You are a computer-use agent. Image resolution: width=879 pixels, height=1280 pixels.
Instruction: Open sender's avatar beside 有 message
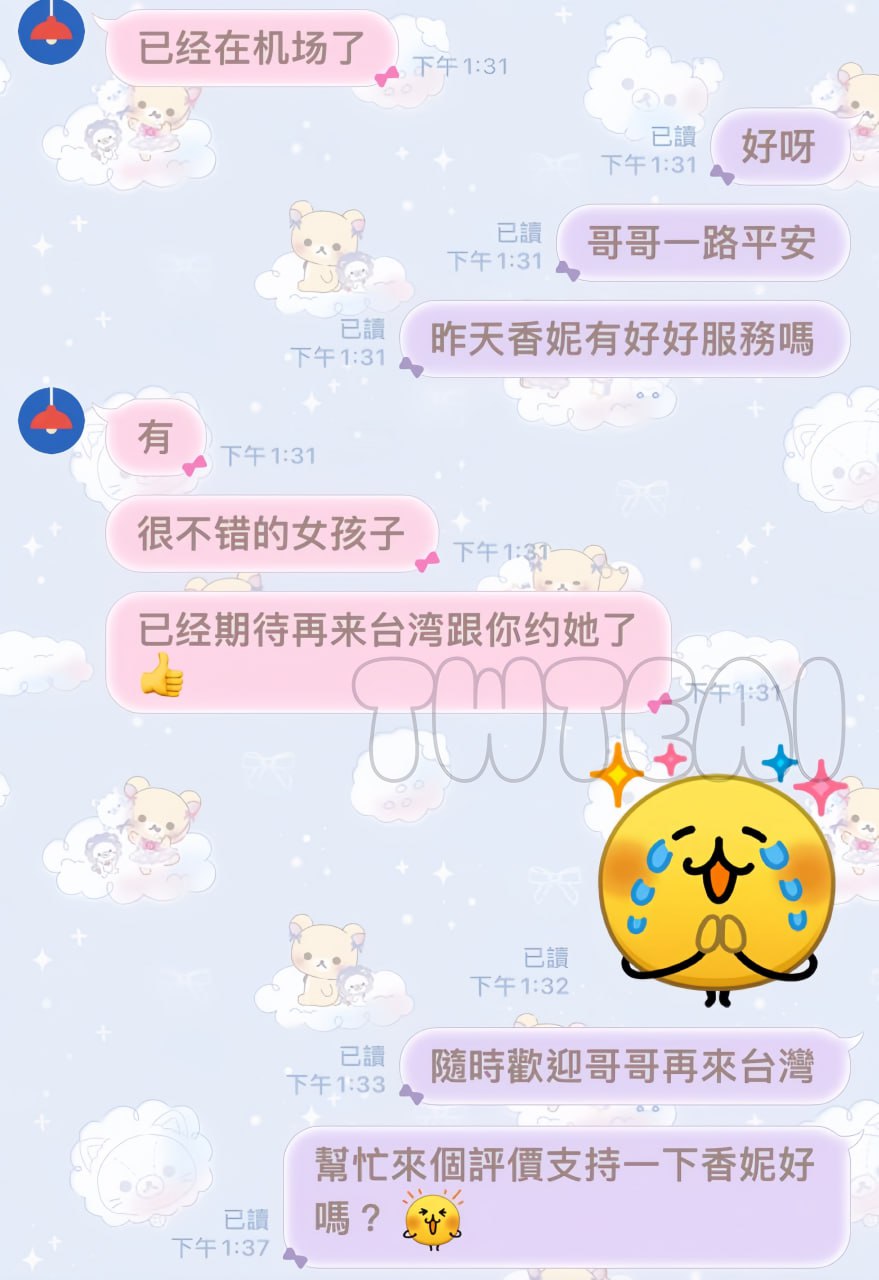pos(51,420)
